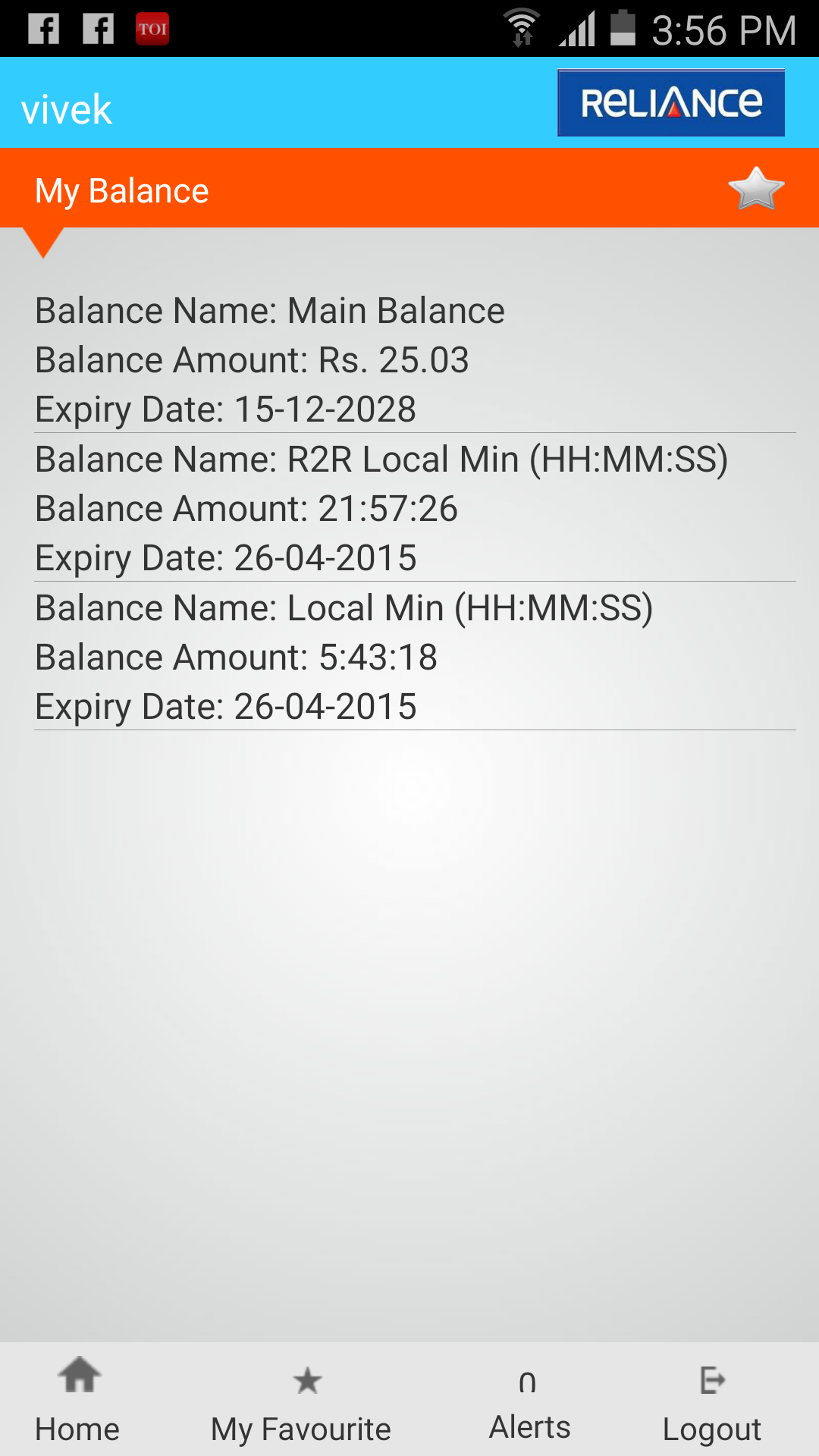Image resolution: width=819 pixels, height=1456 pixels.
Task: Go to the Home tab
Action: coord(78,1400)
